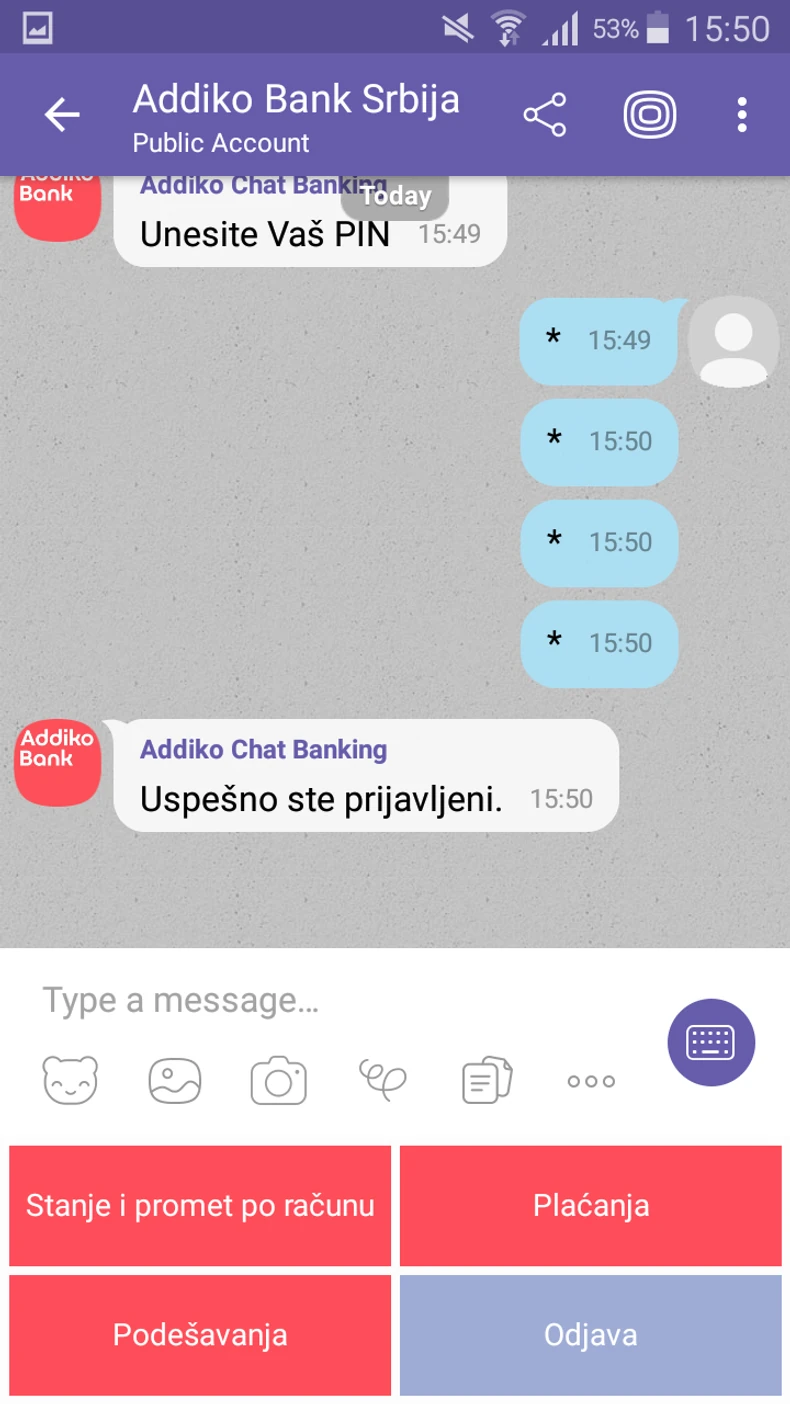Open the doodle drawing tool
The height and width of the screenshot is (1404, 790).
(x=383, y=1078)
